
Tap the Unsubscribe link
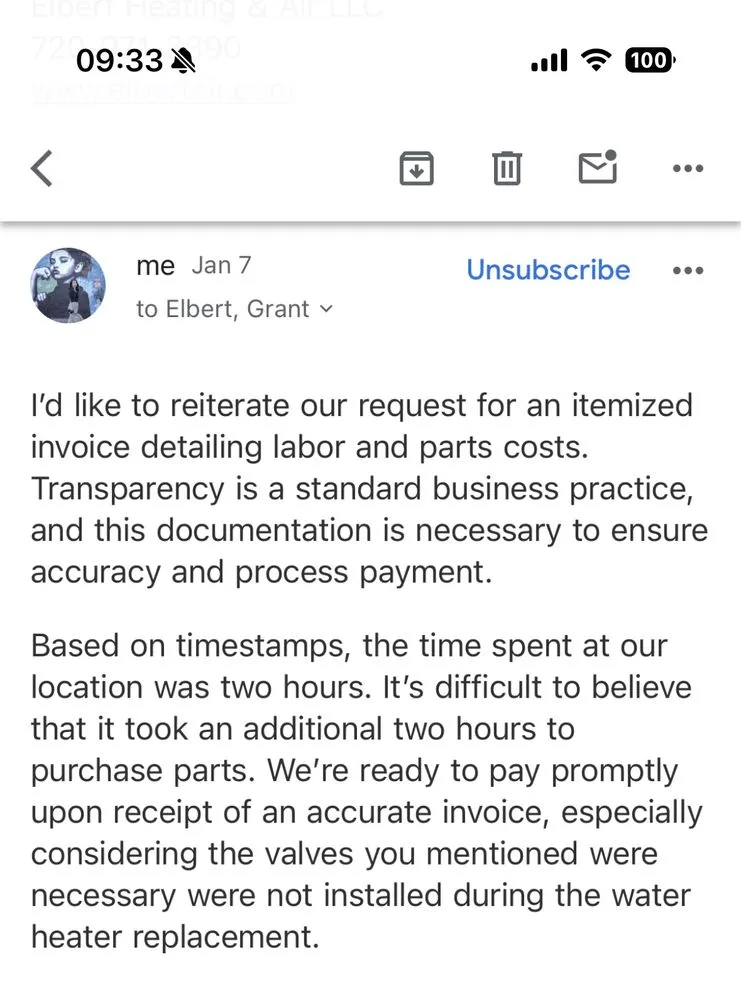[x=548, y=270]
